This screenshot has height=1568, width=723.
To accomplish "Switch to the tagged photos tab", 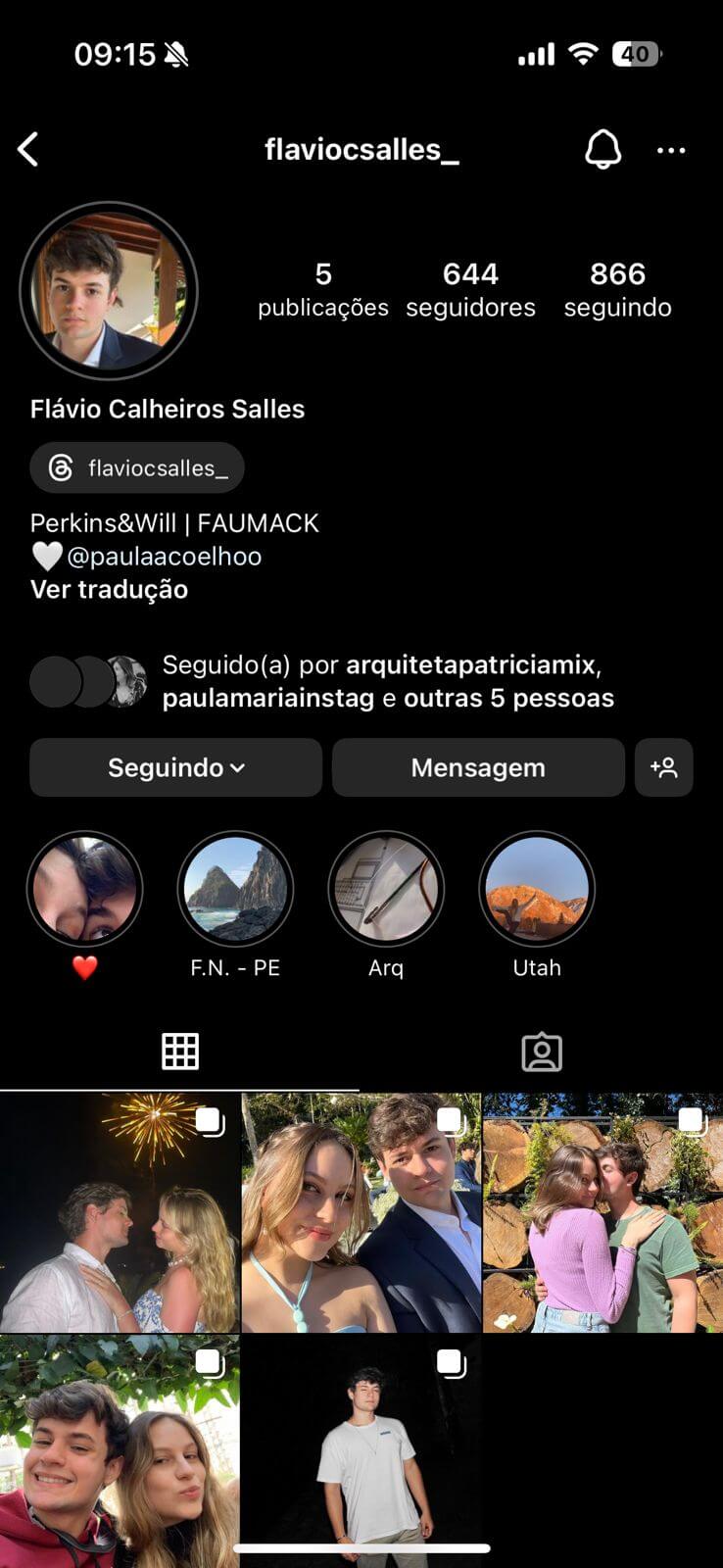I will 541,1053.
